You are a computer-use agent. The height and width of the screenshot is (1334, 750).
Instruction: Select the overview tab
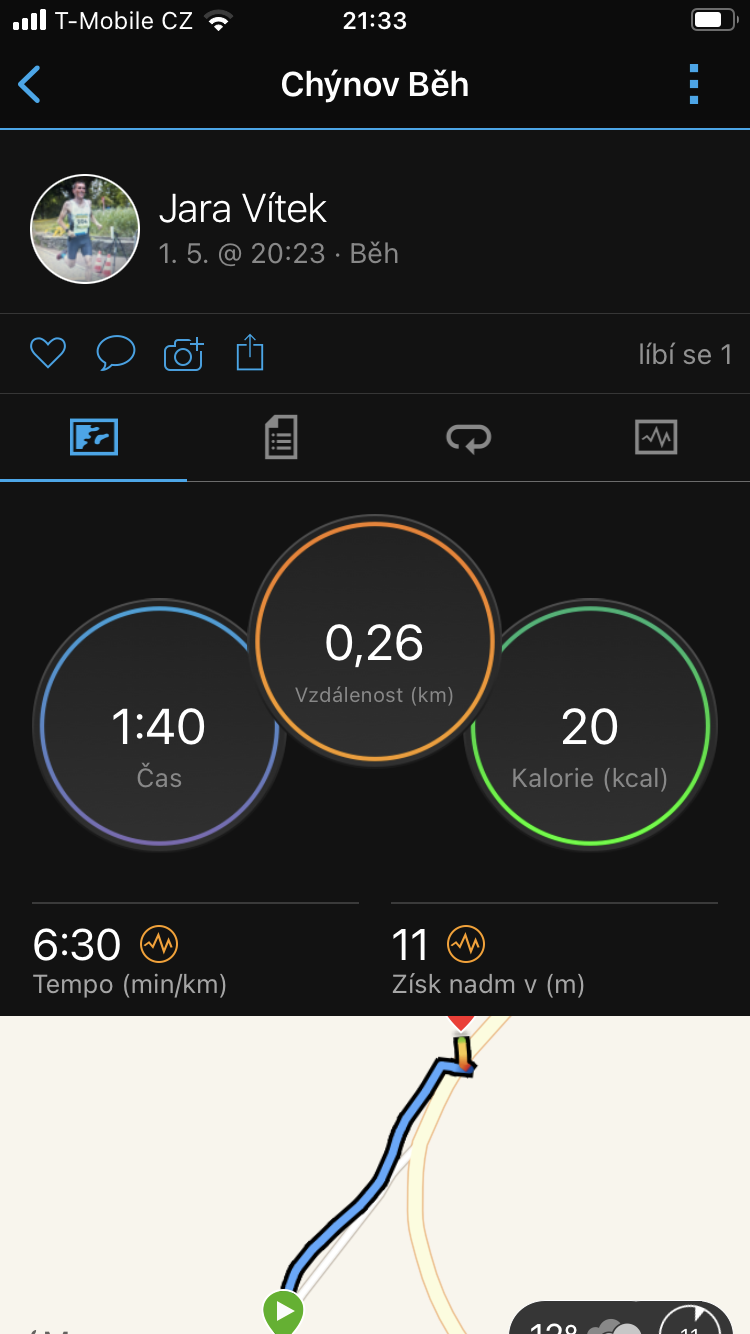tap(94, 437)
